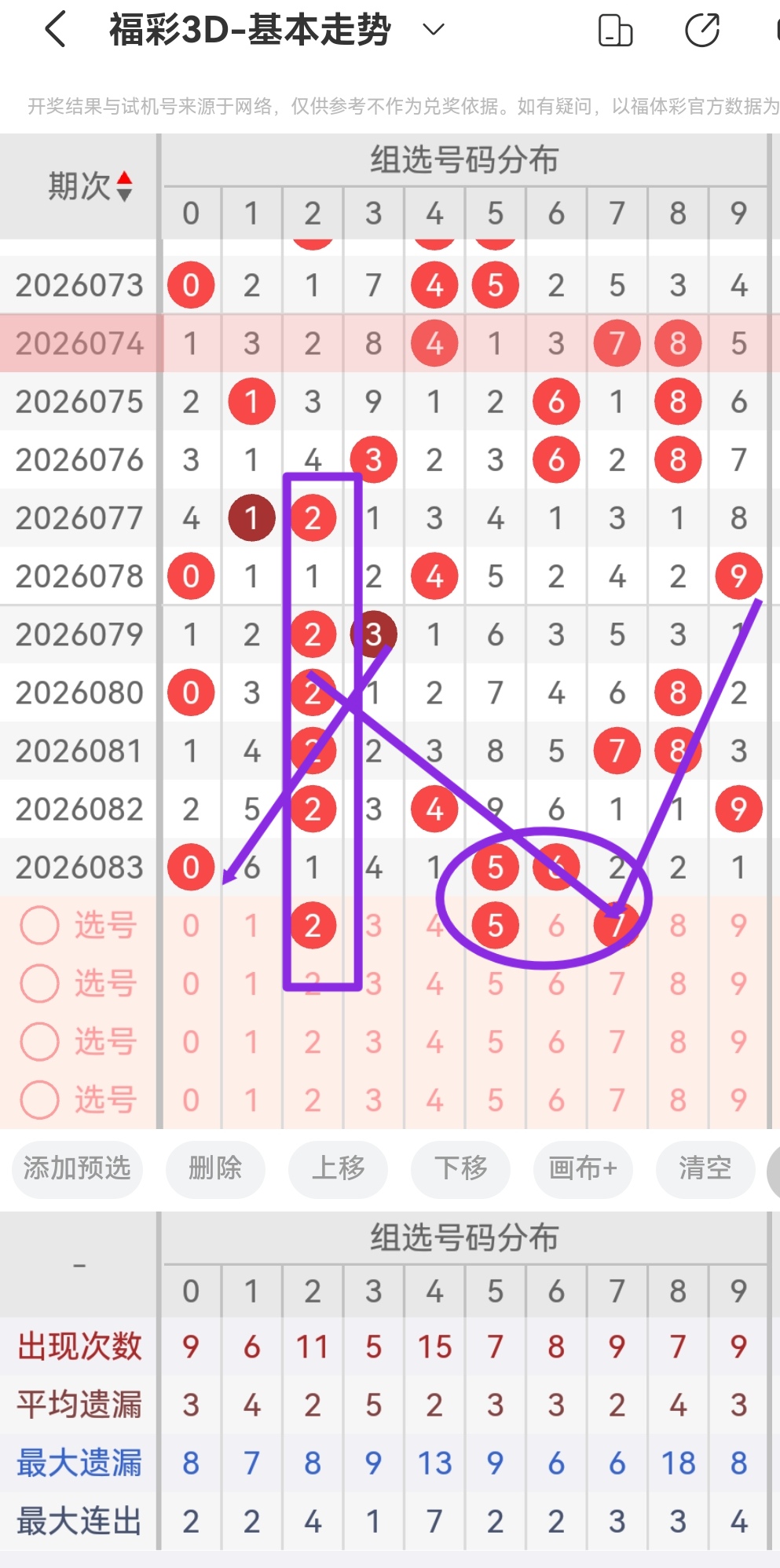
Task: Tap 添加预选 to add a preselection
Action: pyautogui.click(x=75, y=1169)
